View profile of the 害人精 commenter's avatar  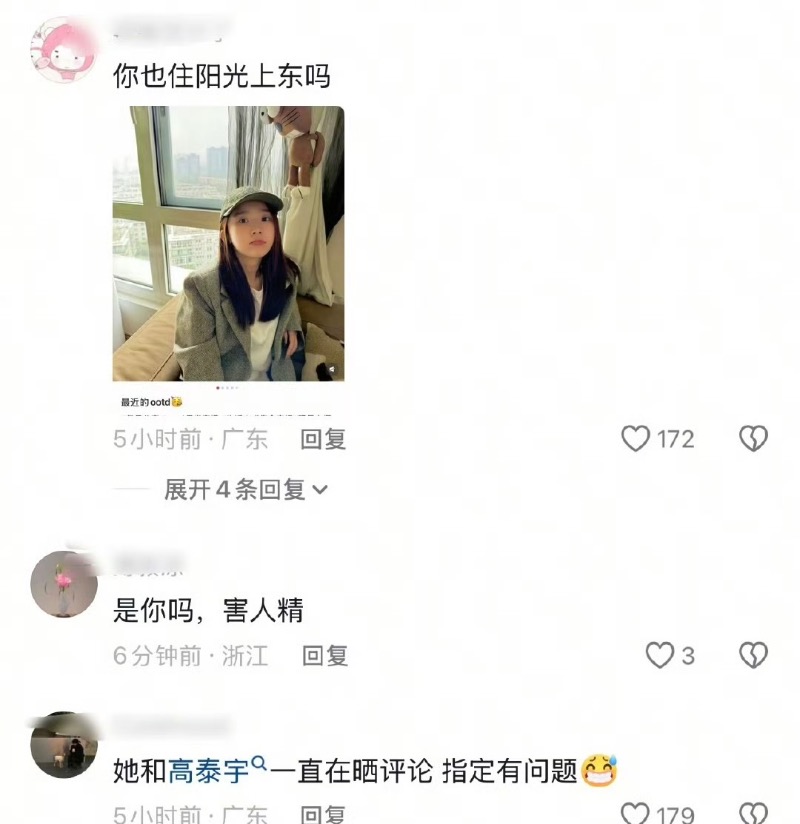coord(63,584)
